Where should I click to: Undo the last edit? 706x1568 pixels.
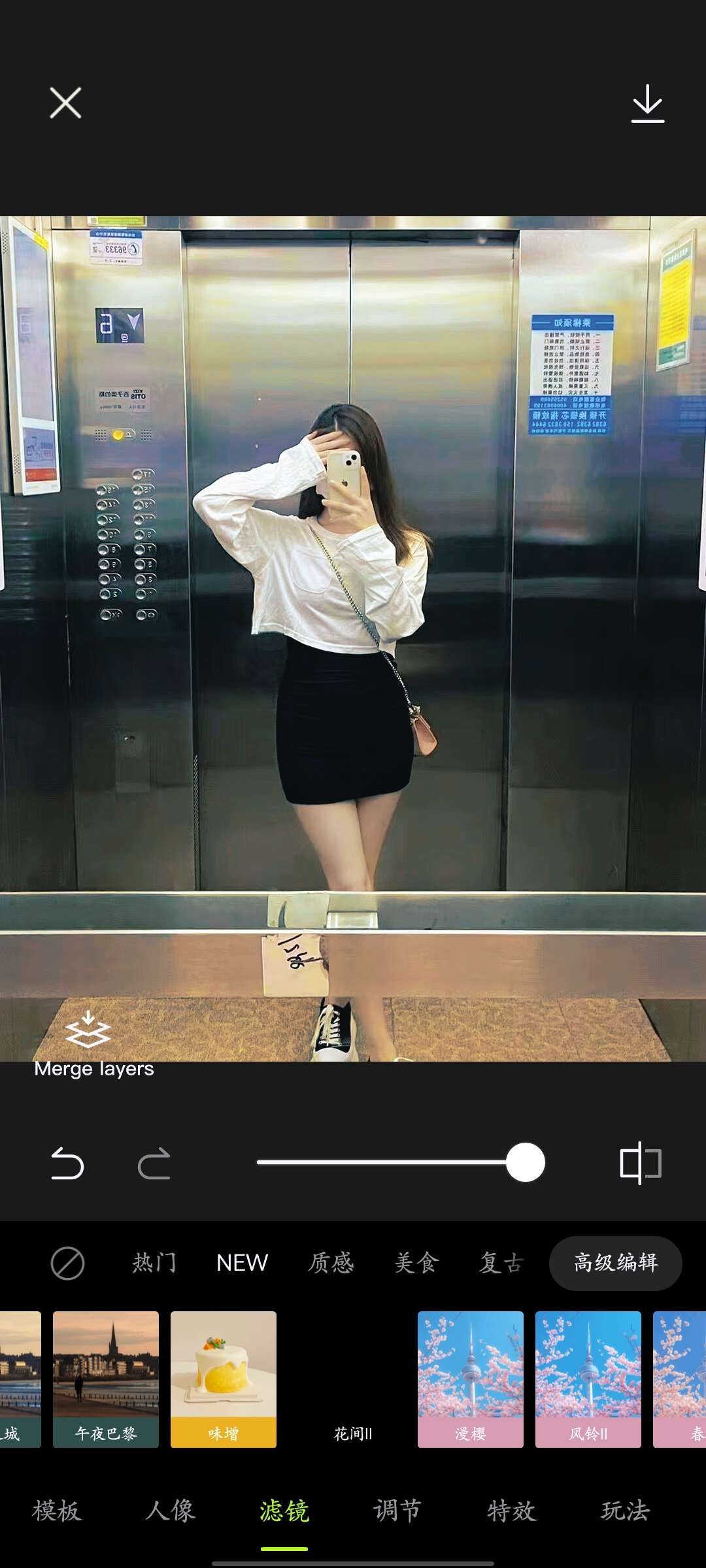coord(67,1164)
